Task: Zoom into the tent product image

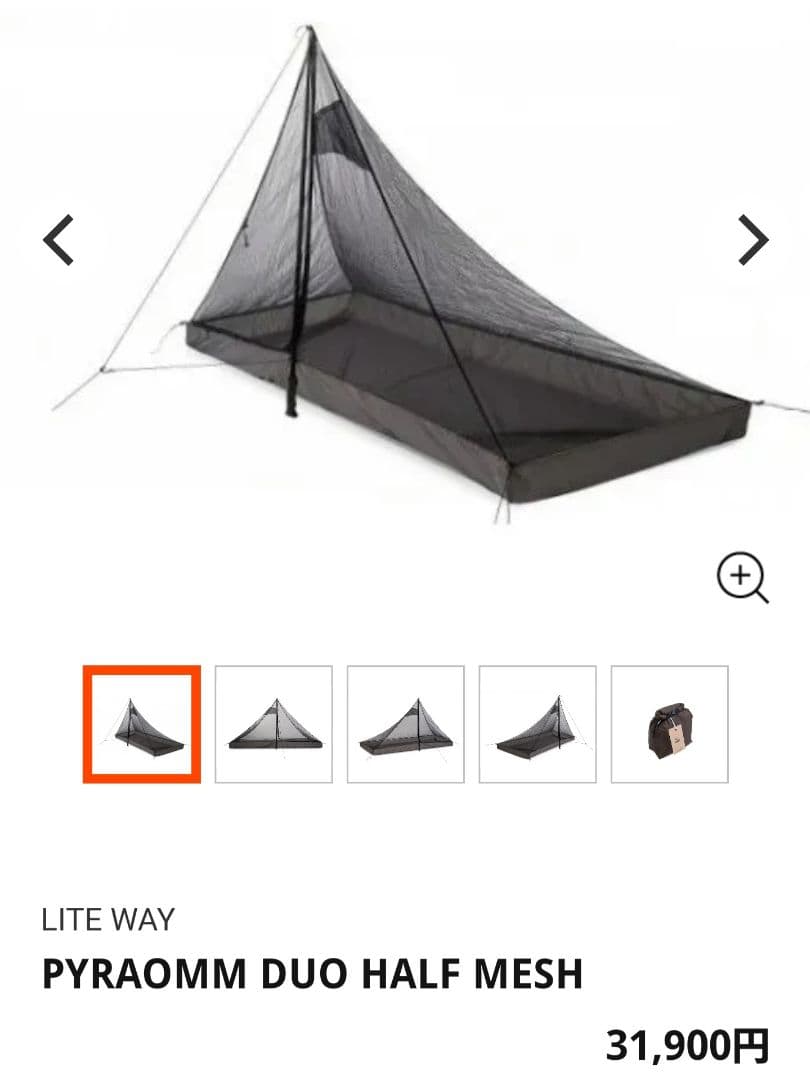Action: (x=742, y=579)
